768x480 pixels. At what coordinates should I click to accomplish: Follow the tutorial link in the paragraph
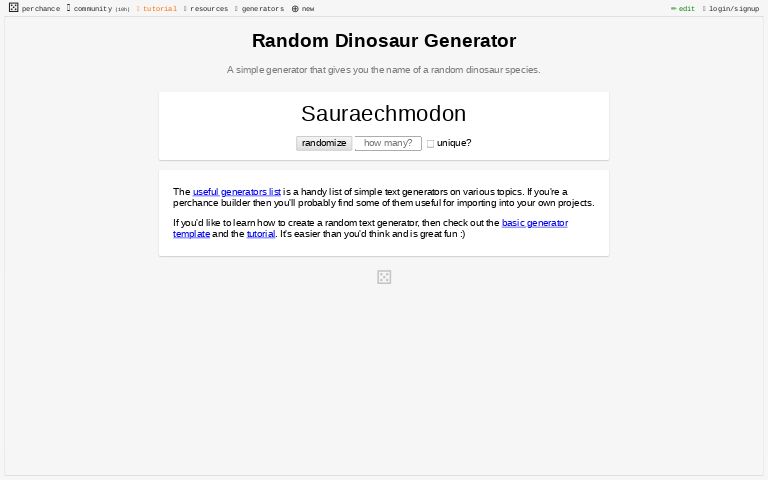click(260, 234)
